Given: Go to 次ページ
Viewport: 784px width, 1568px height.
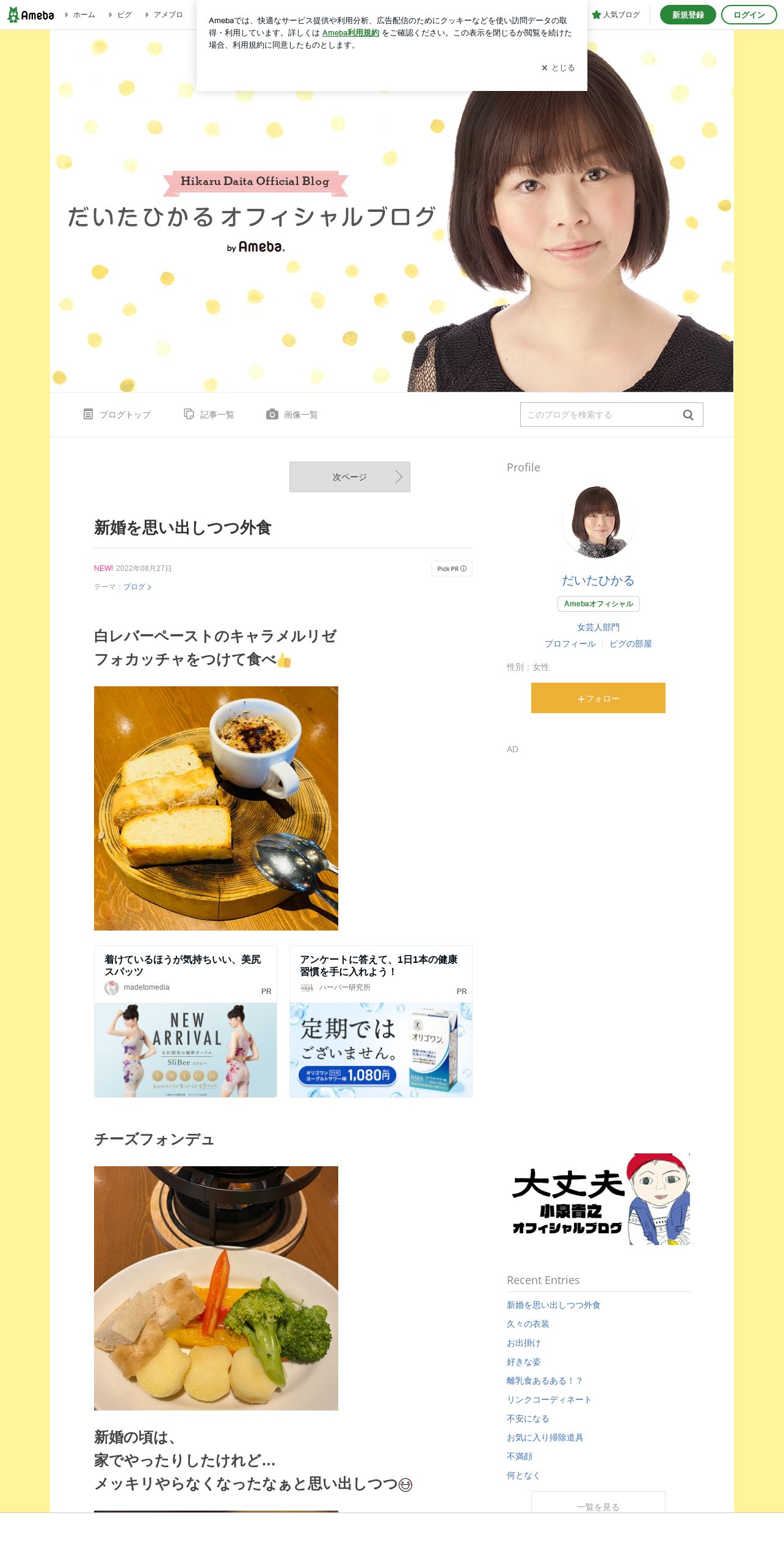Looking at the screenshot, I should pos(350,477).
